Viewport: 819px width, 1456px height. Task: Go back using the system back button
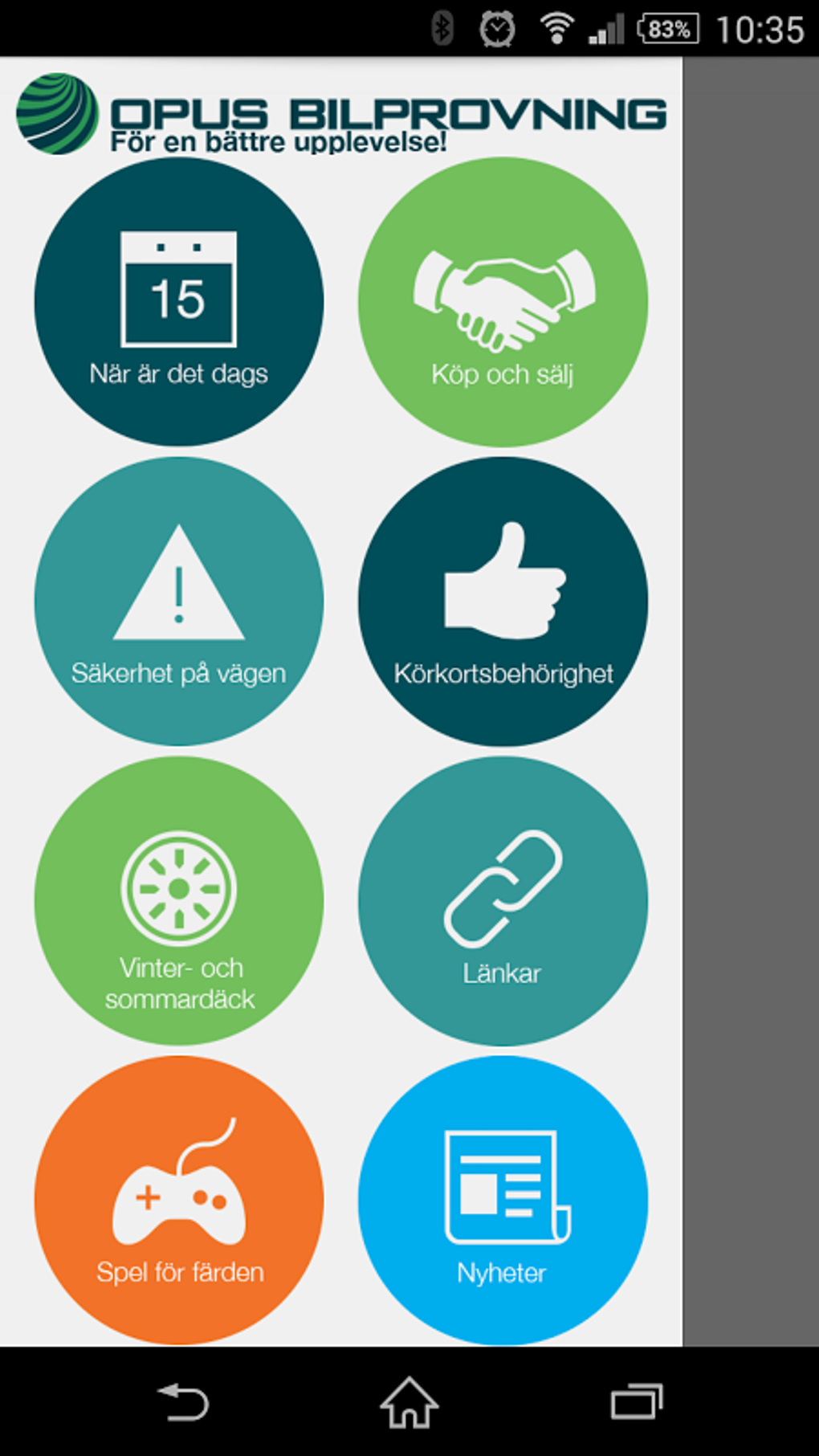183,1402
